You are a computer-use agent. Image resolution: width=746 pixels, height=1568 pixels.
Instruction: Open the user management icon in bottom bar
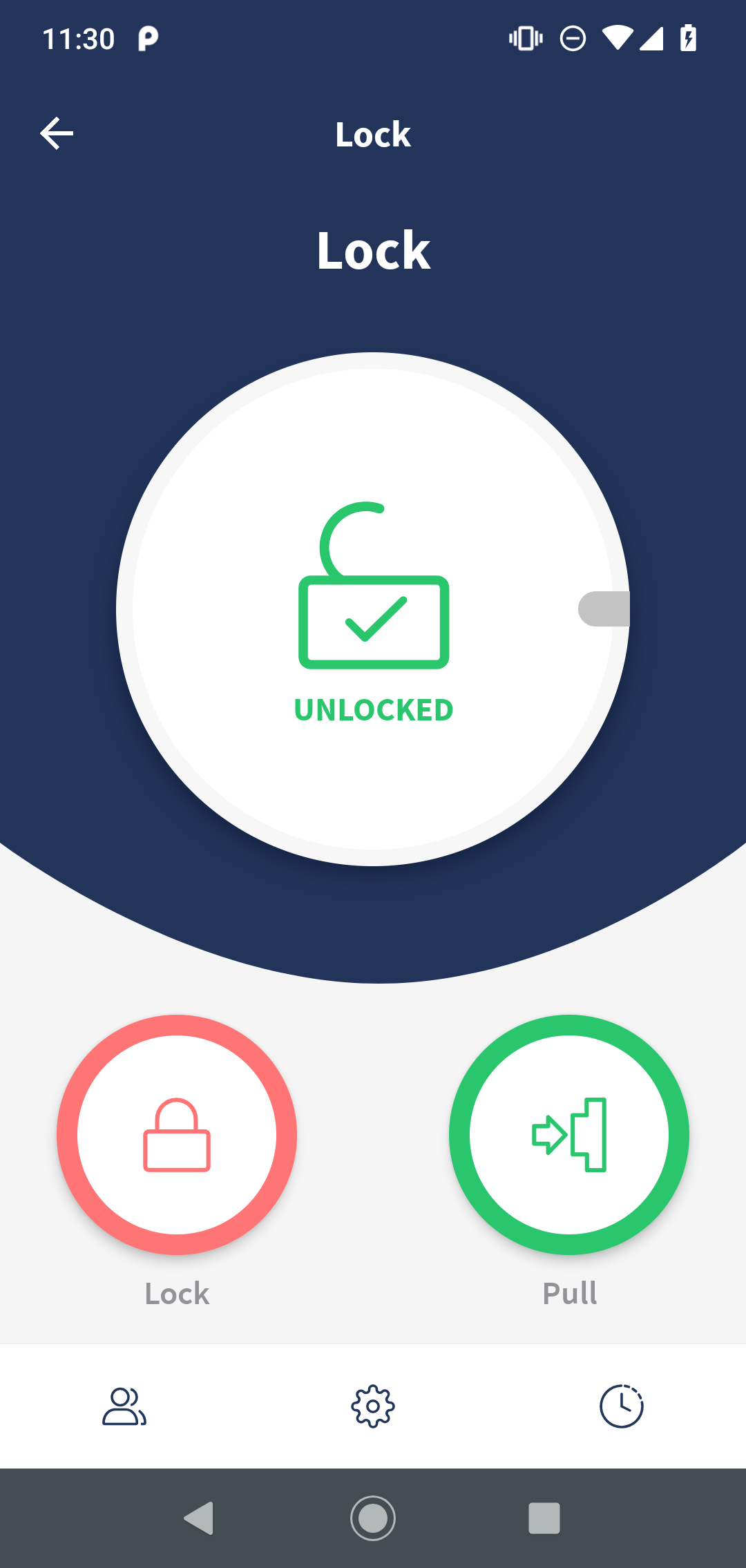click(124, 1407)
